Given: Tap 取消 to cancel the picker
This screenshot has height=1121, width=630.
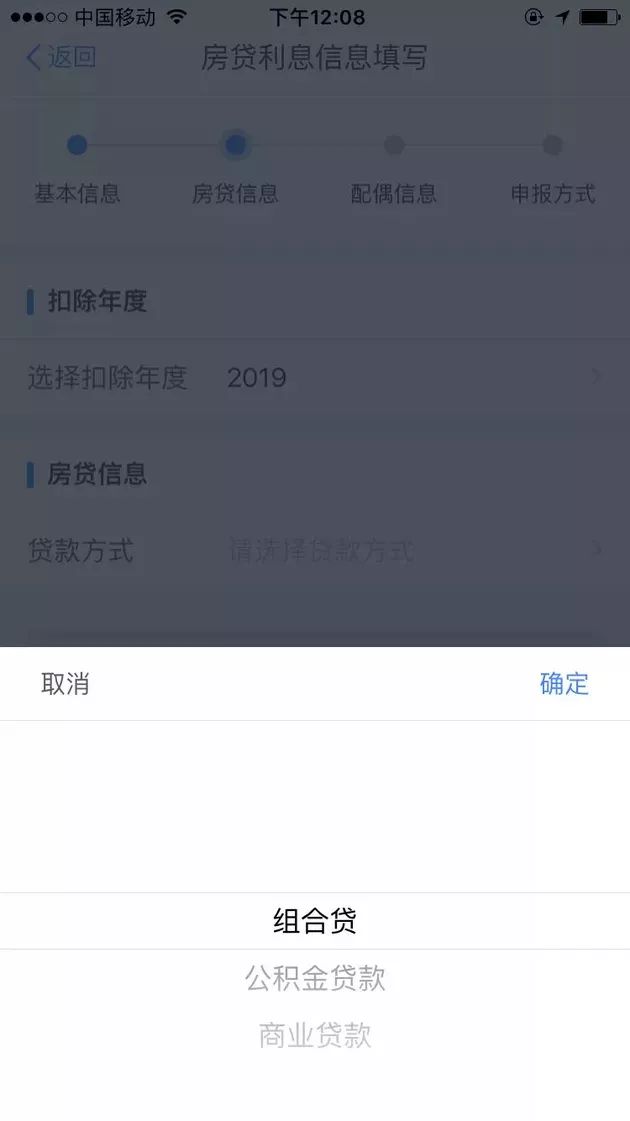Looking at the screenshot, I should coord(65,684).
